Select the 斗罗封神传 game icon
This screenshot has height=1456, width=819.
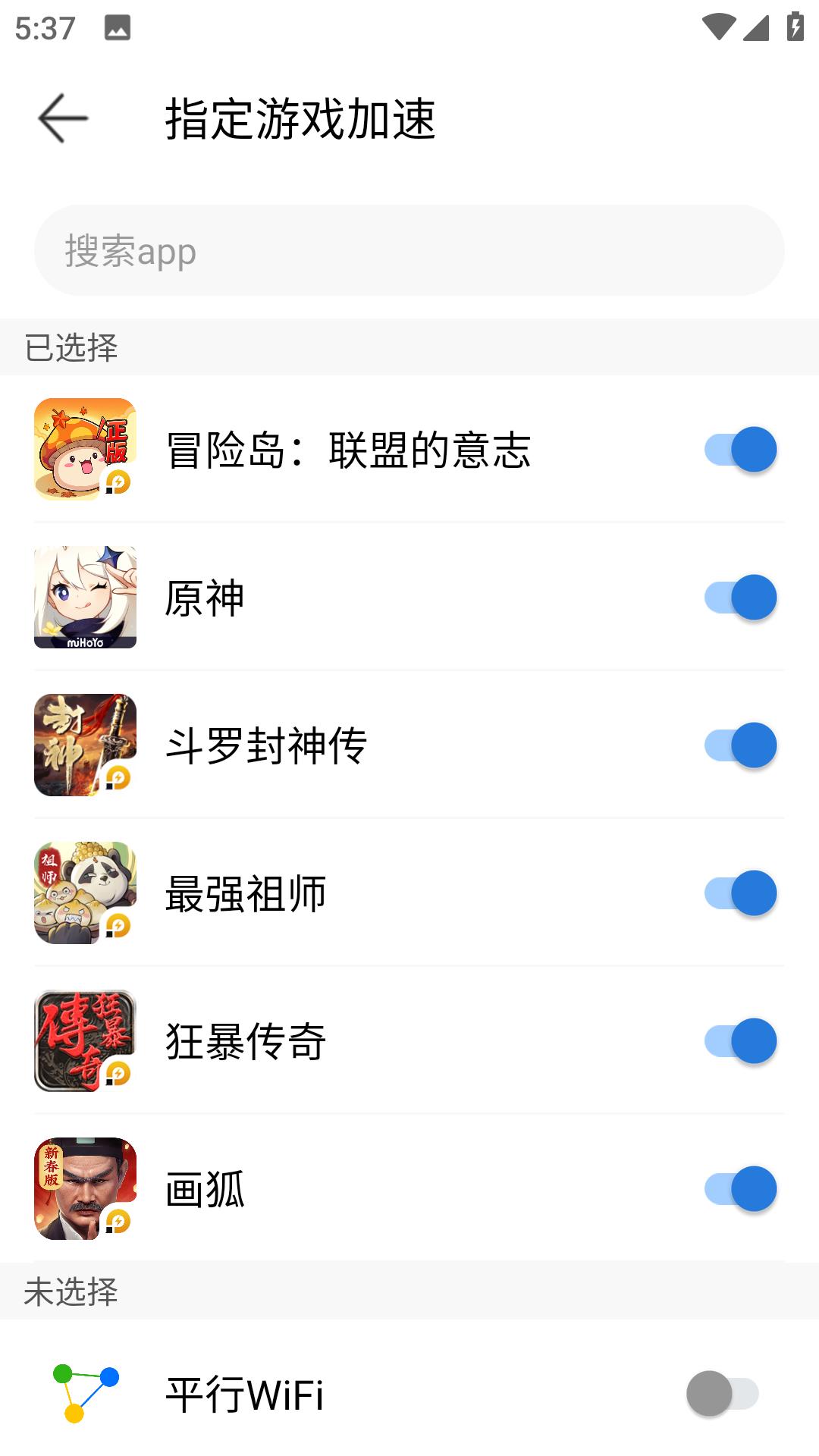coord(85,747)
